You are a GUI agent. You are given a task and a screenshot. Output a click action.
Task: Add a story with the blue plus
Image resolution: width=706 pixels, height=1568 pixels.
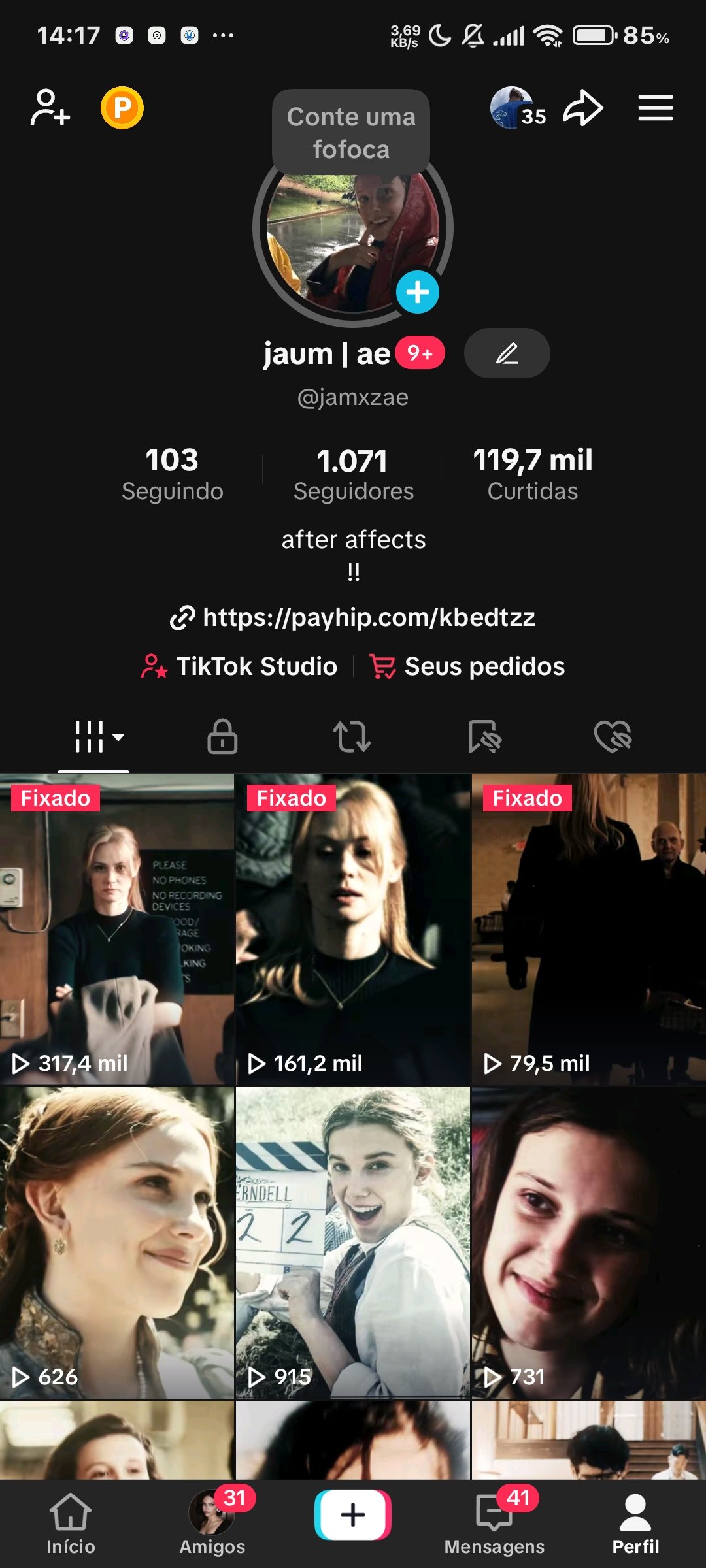click(x=417, y=292)
